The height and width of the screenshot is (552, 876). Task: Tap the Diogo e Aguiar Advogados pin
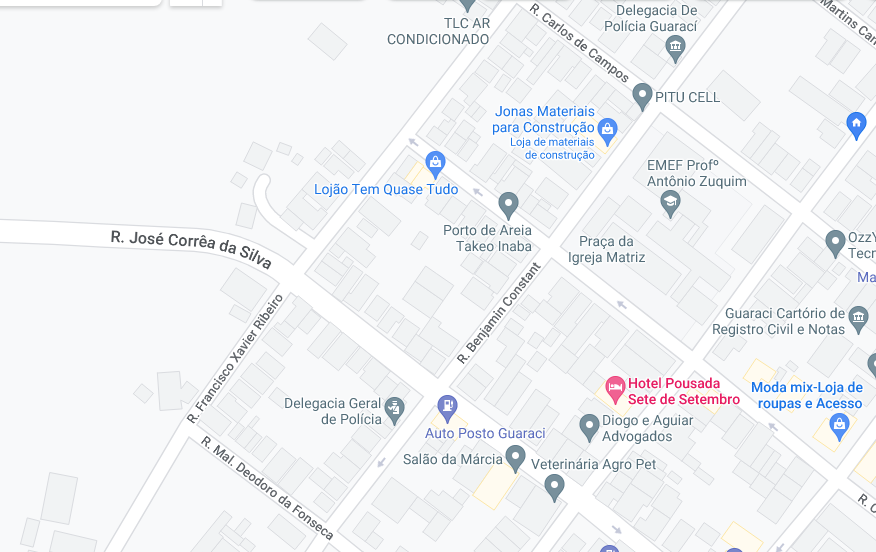(x=590, y=428)
